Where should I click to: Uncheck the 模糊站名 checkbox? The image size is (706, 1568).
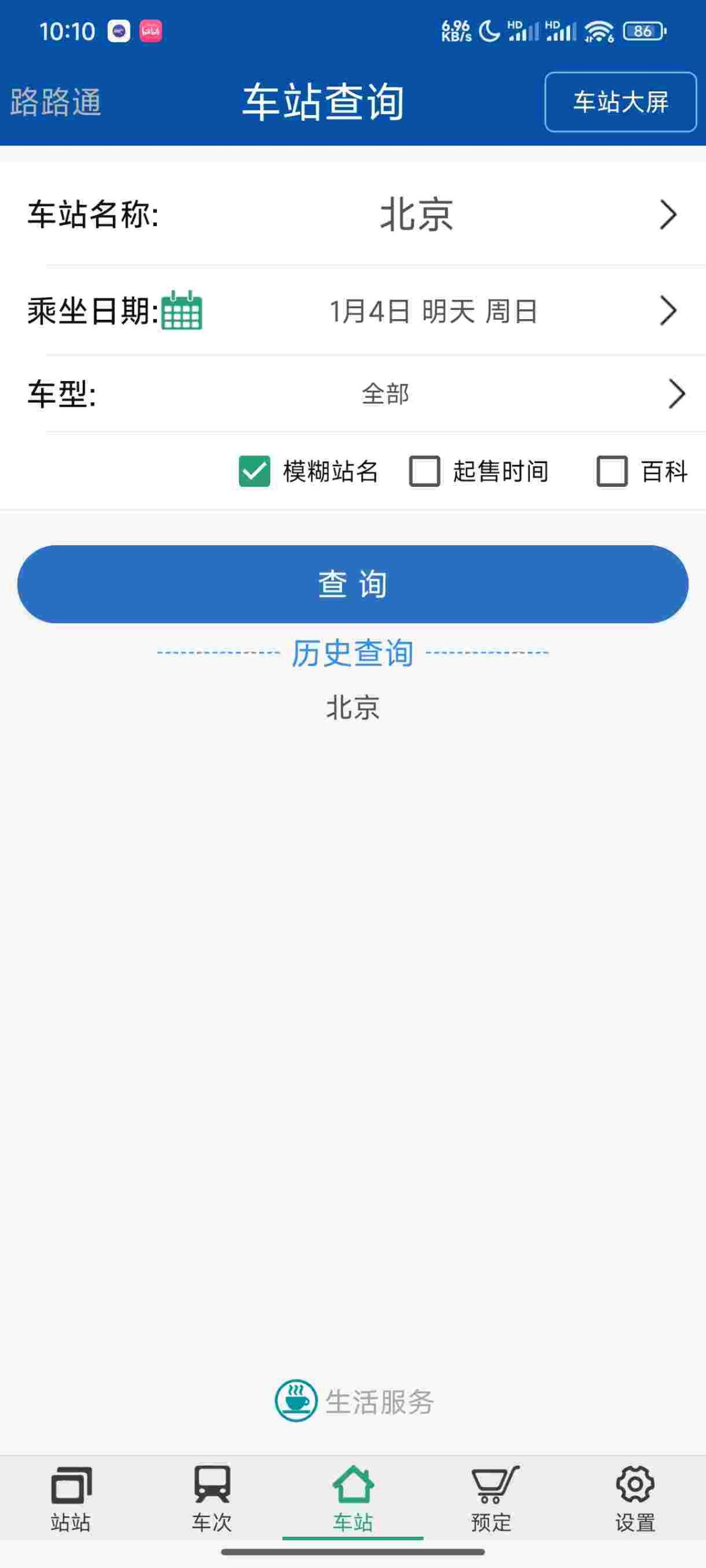254,471
